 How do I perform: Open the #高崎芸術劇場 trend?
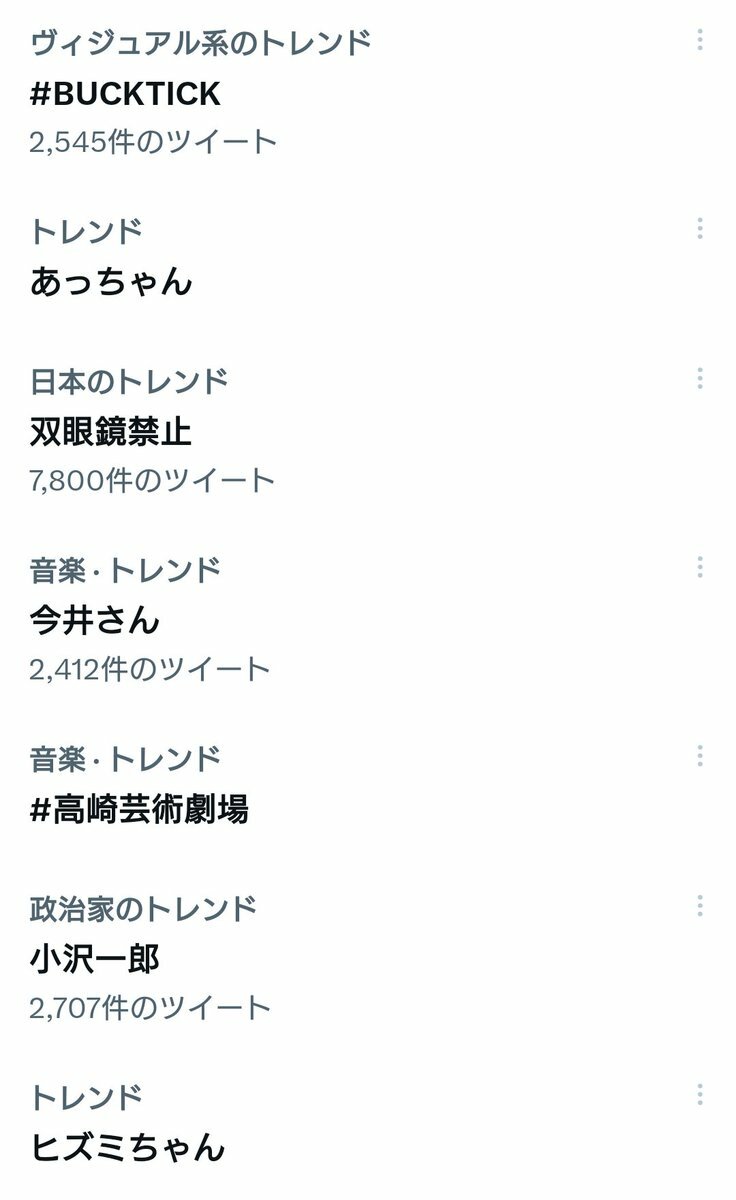coord(139,809)
